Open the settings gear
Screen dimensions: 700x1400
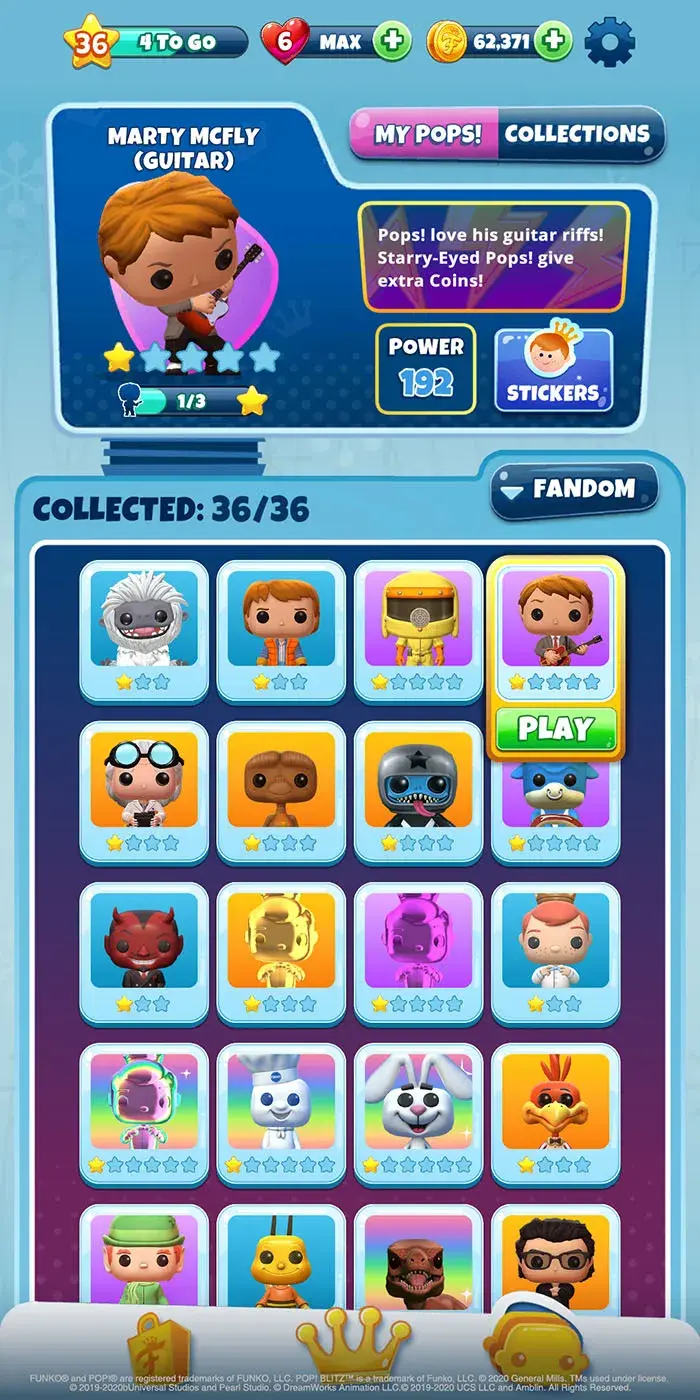609,41
